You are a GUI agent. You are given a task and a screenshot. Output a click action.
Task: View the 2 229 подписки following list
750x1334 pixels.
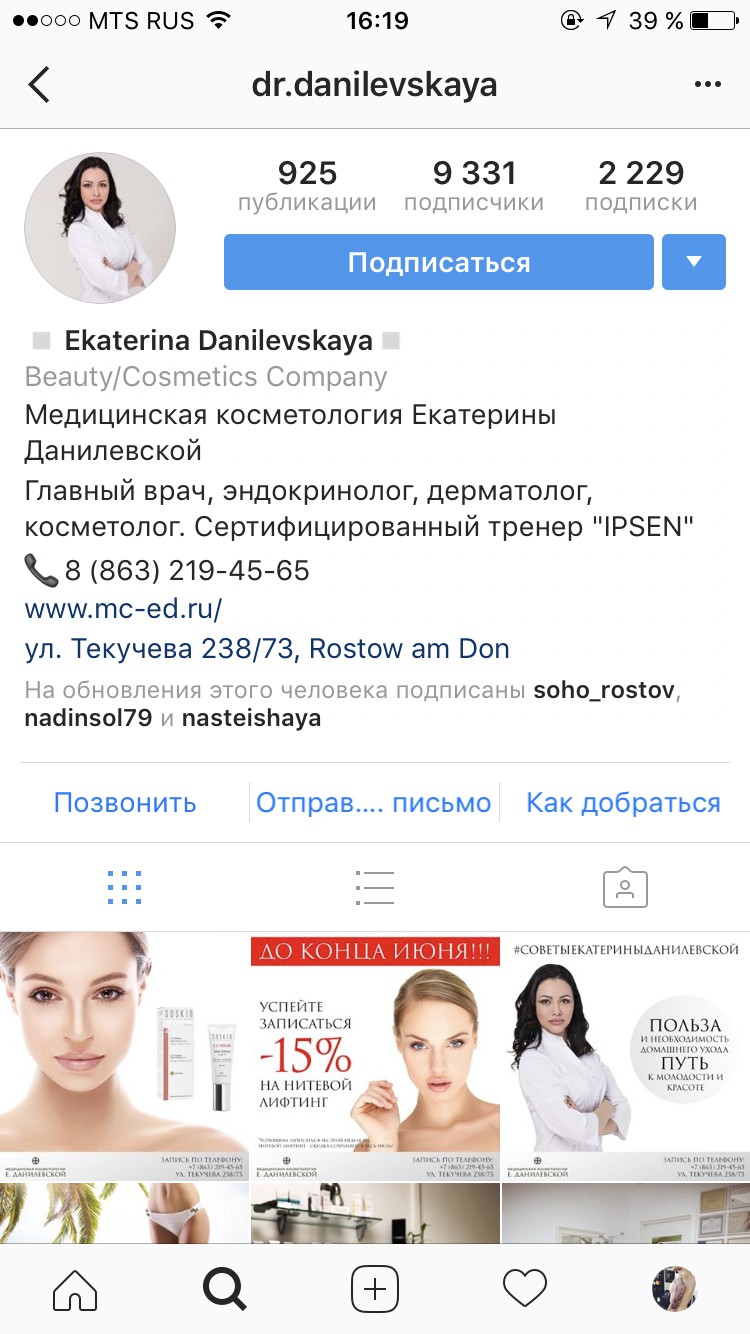pyautogui.click(x=641, y=186)
